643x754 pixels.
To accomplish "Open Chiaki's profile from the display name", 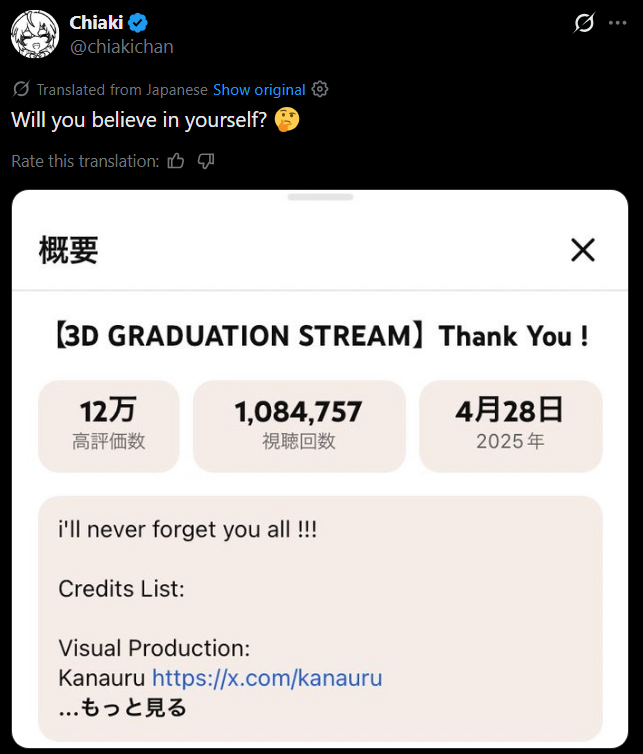I will click(96, 23).
